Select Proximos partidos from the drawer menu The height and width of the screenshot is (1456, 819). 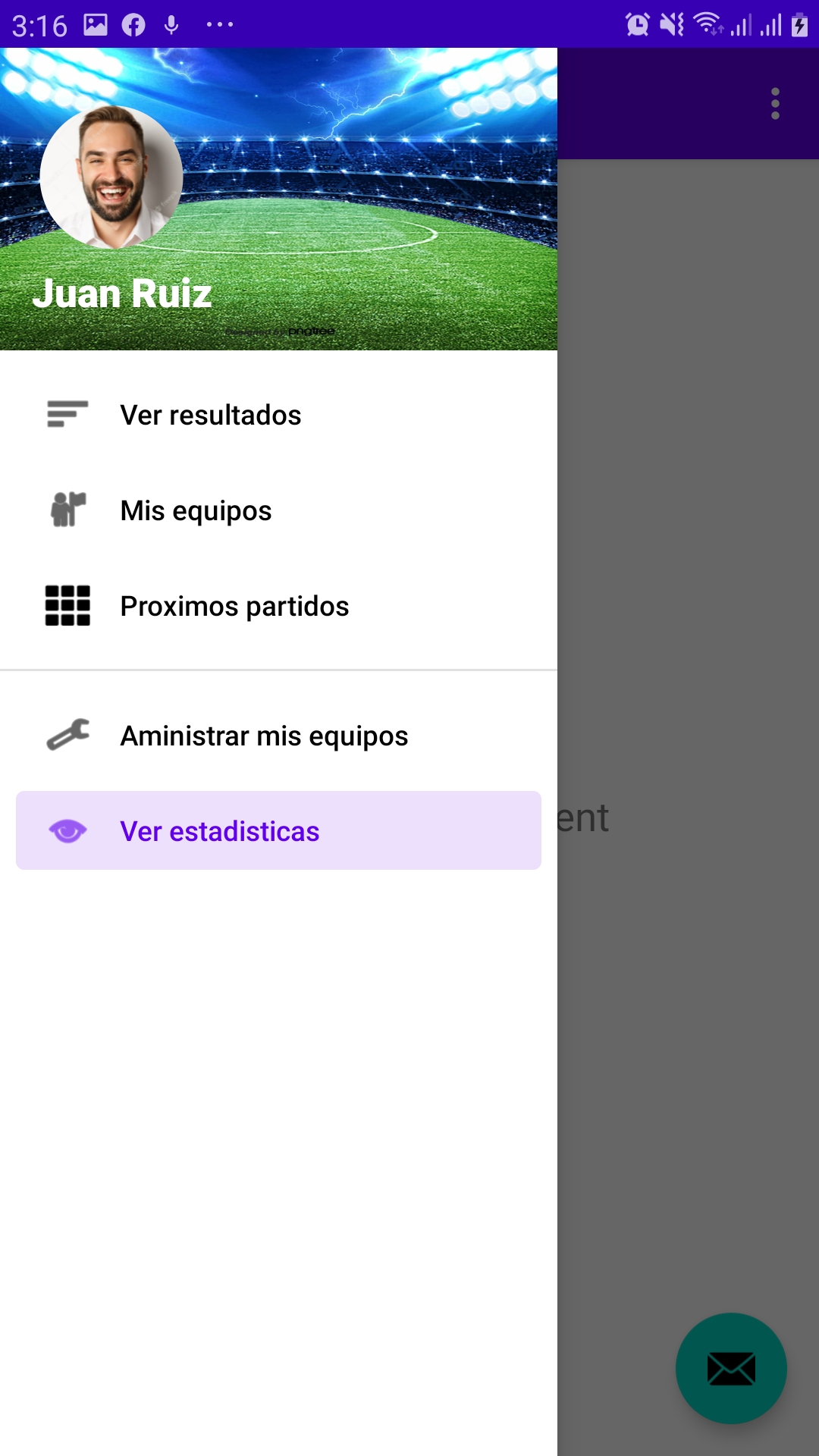click(234, 606)
